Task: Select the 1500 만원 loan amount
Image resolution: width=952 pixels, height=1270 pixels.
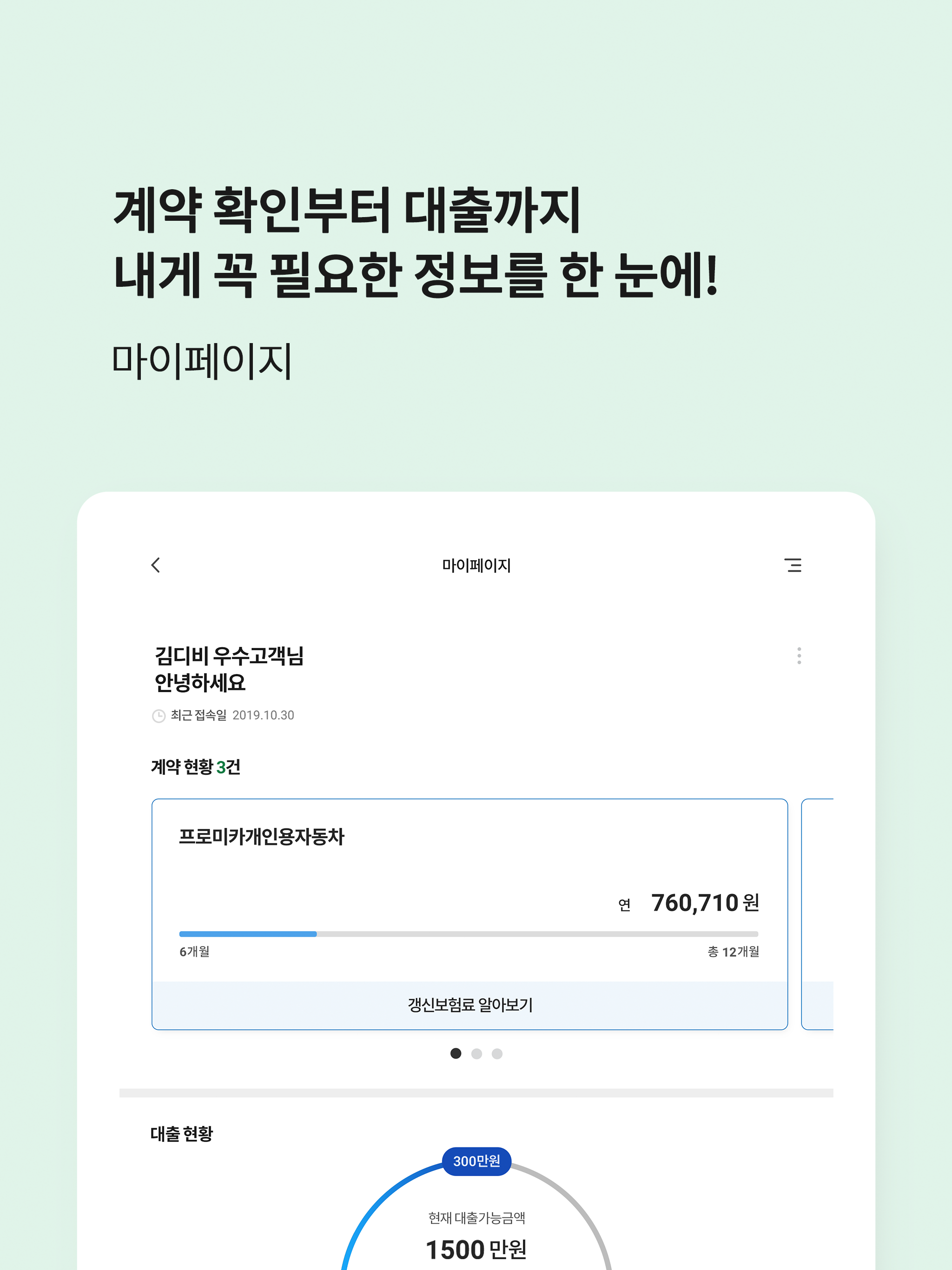Action: tap(475, 1249)
